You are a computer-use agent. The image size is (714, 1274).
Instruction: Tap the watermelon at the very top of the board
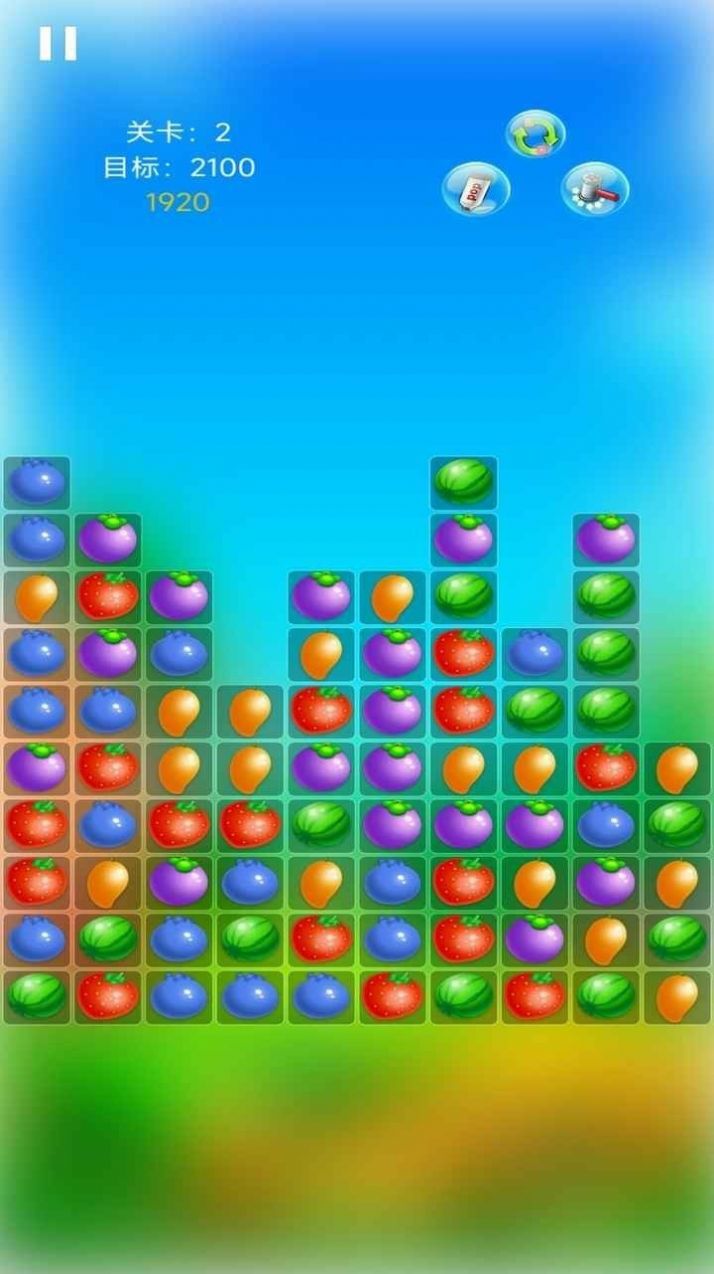click(463, 482)
